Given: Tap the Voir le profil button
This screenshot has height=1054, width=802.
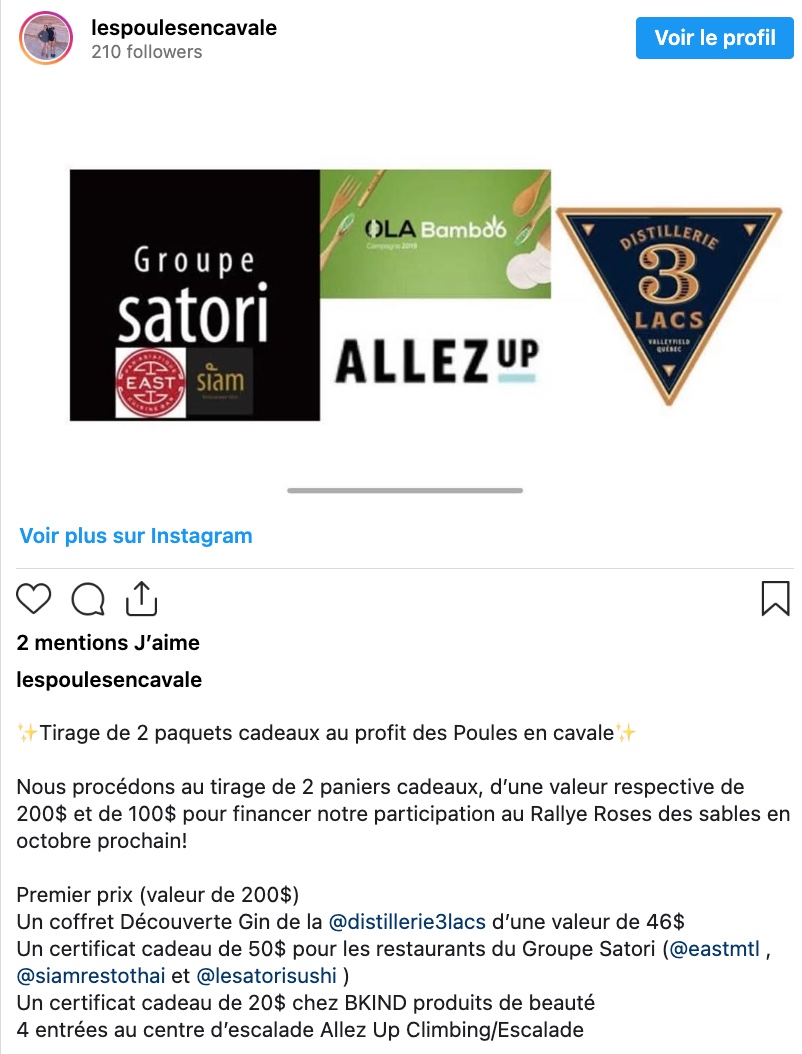Looking at the screenshot, I should pos(714,38).
